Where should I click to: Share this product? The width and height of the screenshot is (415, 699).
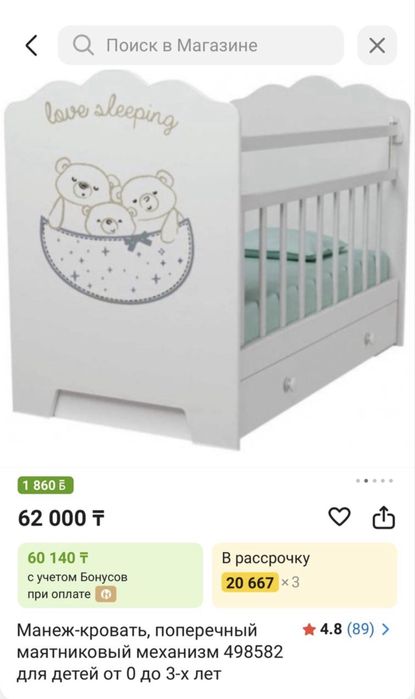tap(383, 517)
